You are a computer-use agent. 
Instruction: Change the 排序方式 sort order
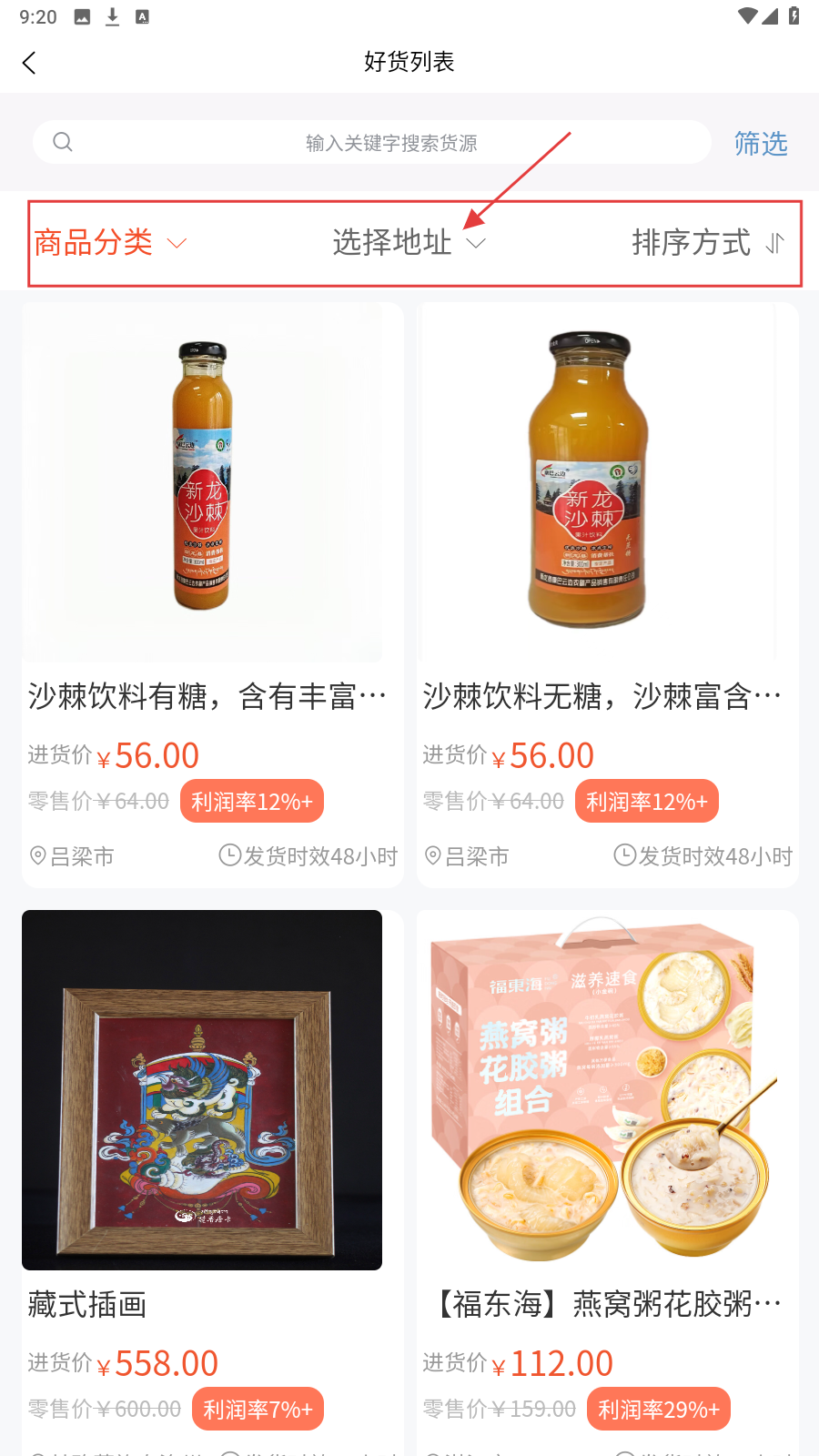click(707, 243)
